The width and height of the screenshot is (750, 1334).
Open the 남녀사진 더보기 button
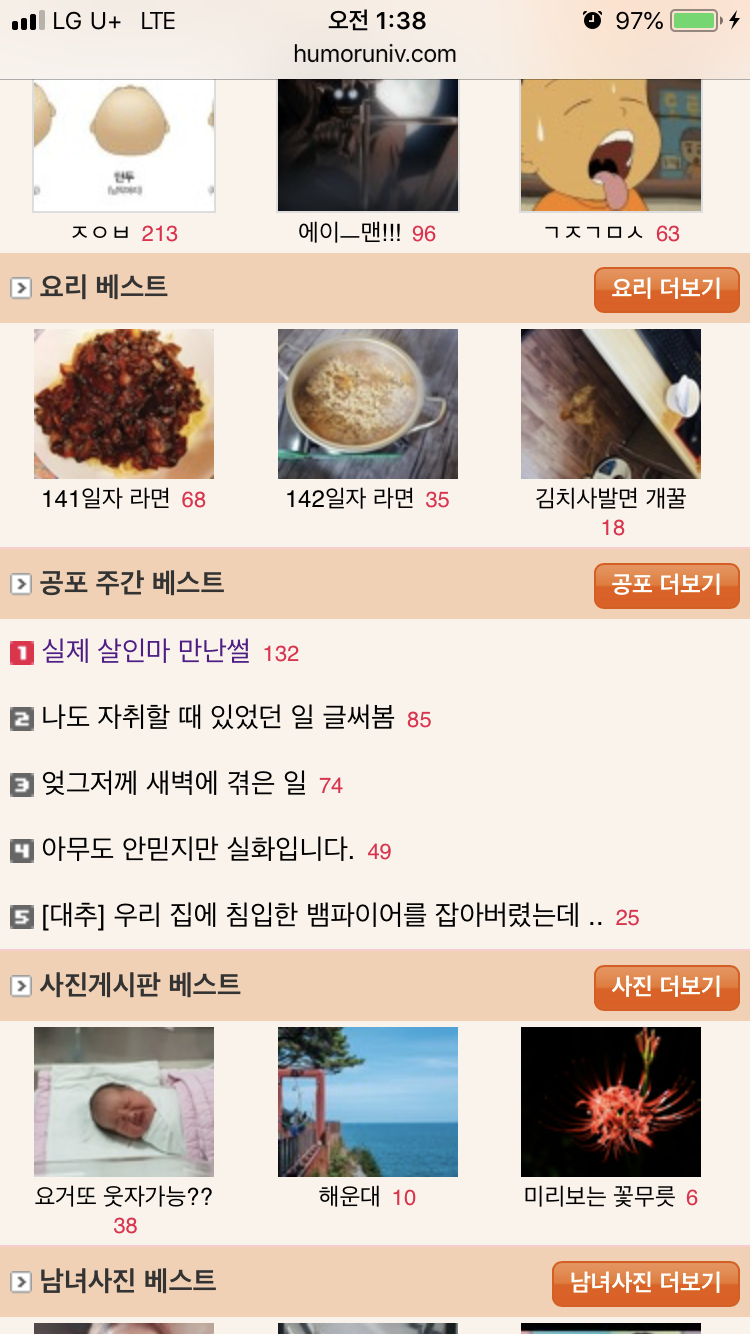(645, 1283)
